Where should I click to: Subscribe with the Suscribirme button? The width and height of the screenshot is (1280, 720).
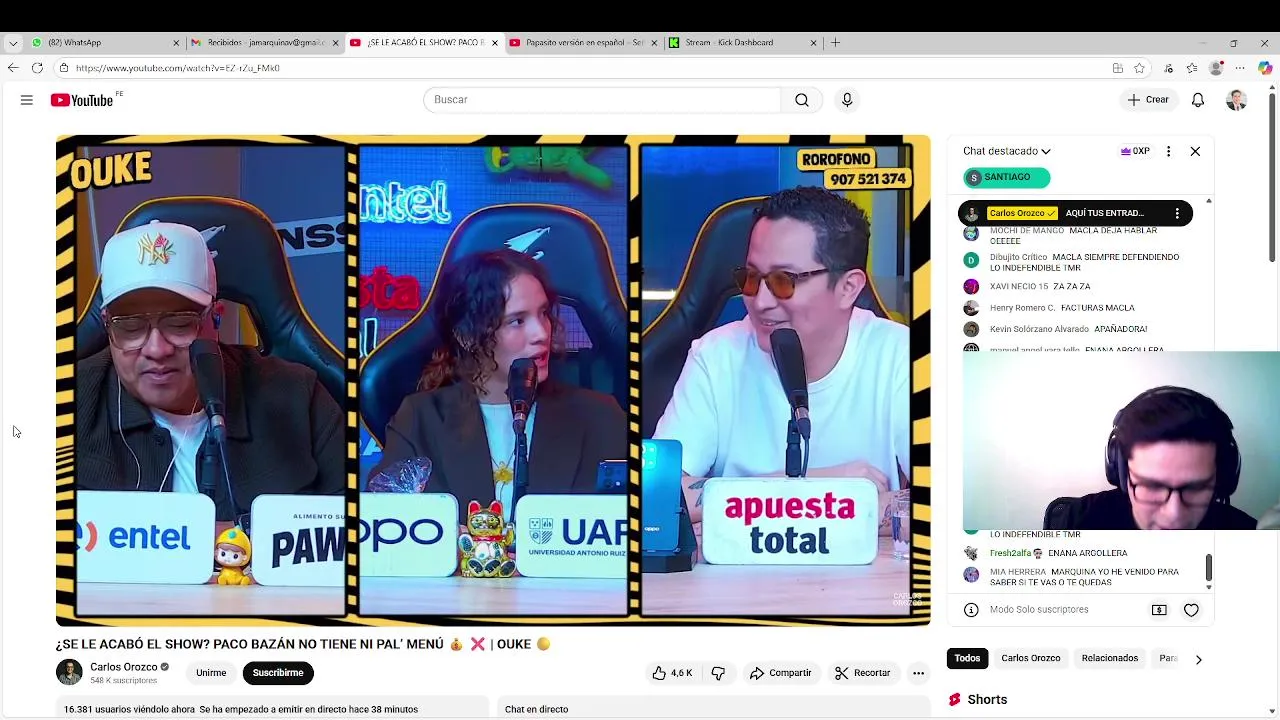[278, 673]
